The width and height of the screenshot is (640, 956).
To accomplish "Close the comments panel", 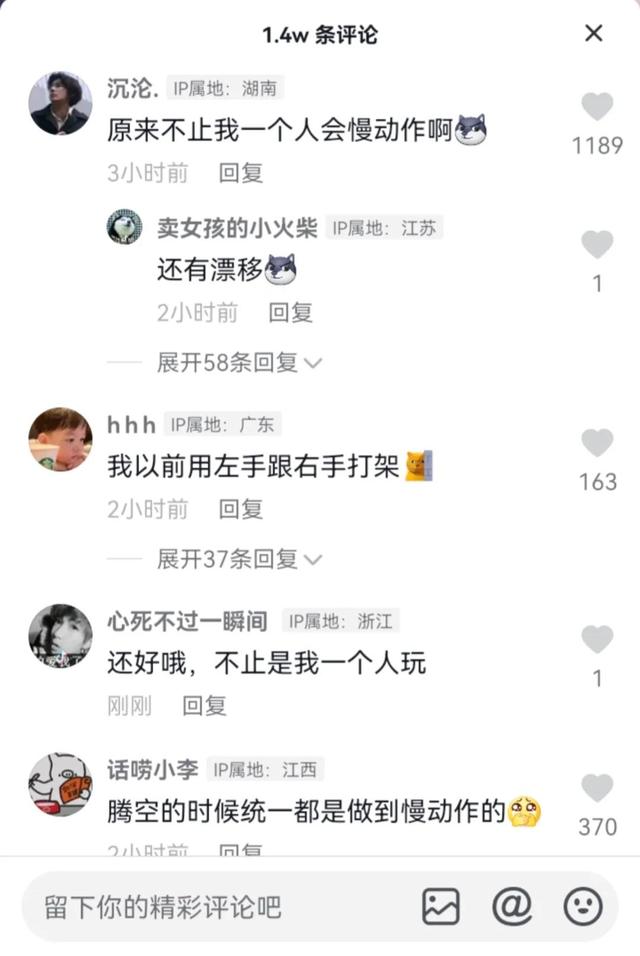I will tap(594, 34).
